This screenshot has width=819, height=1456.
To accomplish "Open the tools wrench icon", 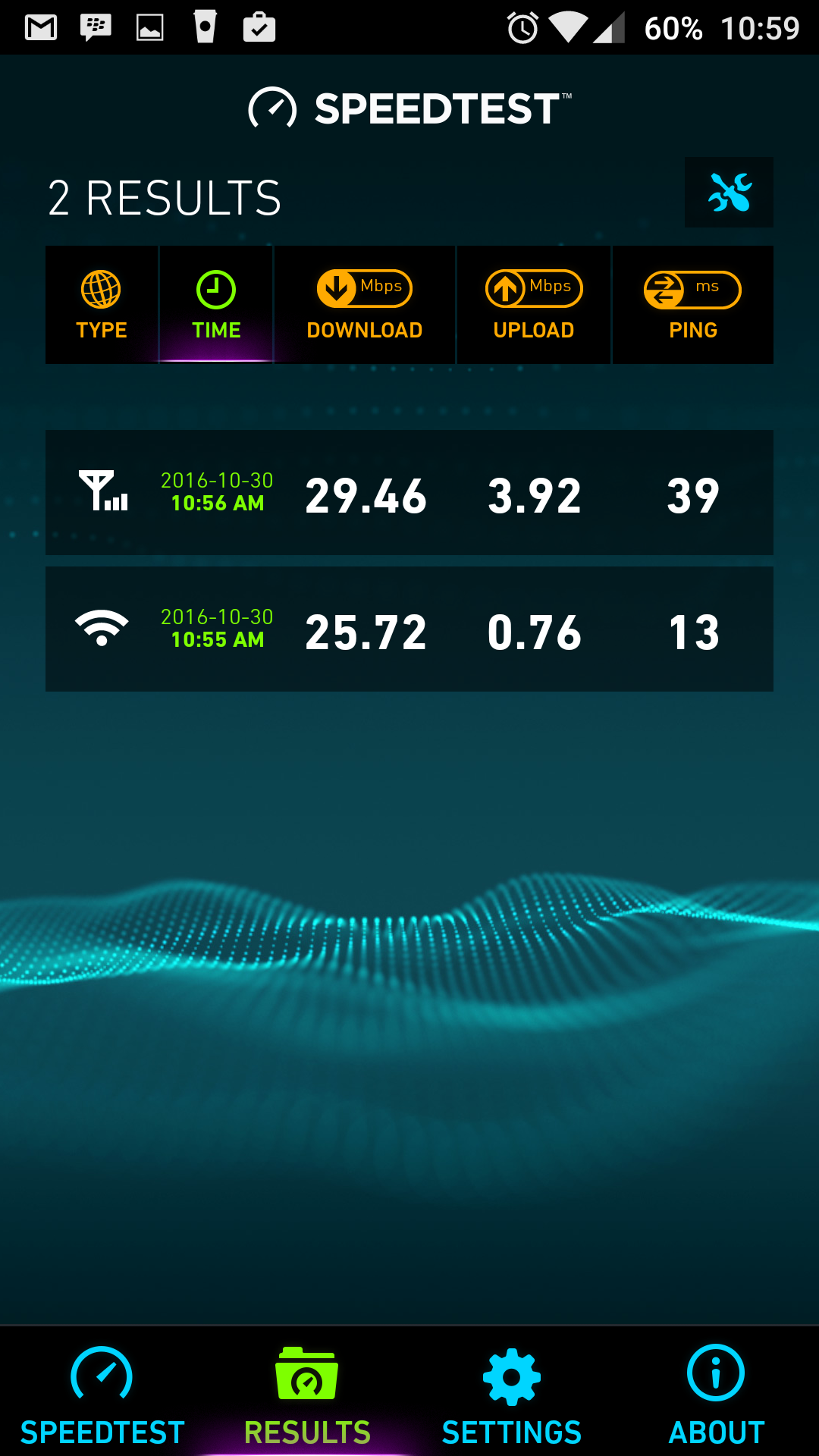I will click(x=729, y=193).
